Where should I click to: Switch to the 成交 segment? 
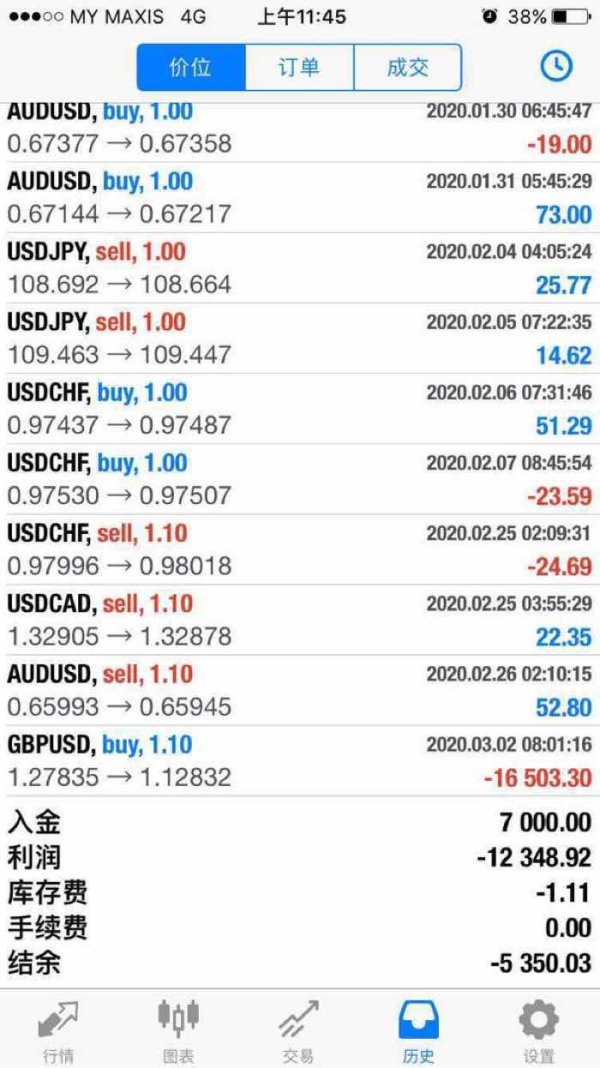click(x=407, y=68)
